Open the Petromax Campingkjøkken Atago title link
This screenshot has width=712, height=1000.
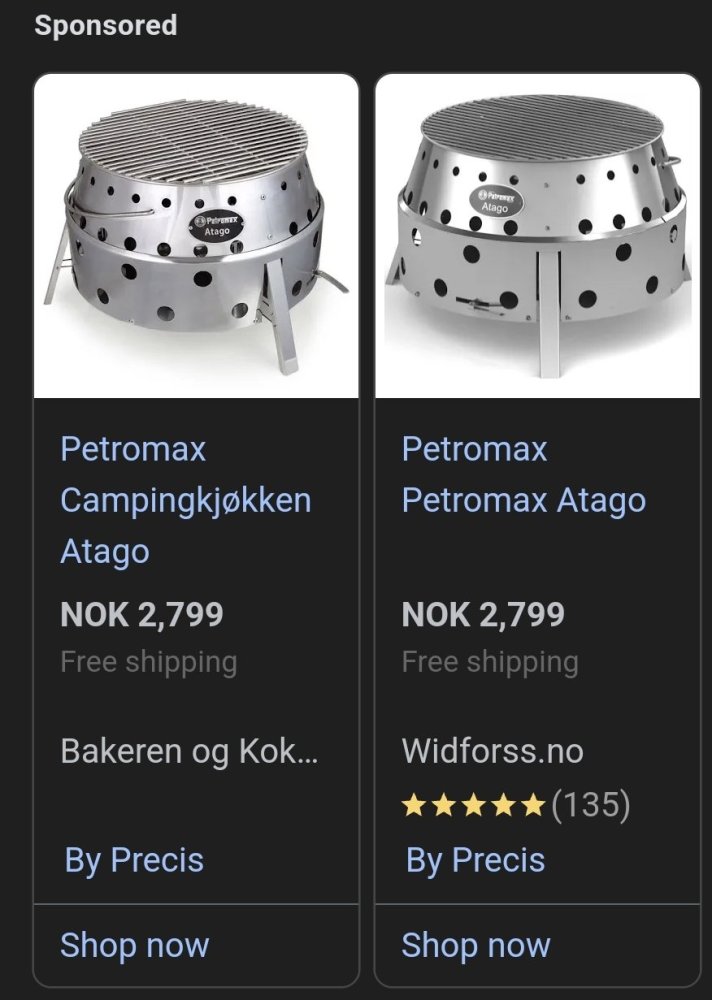185,499
